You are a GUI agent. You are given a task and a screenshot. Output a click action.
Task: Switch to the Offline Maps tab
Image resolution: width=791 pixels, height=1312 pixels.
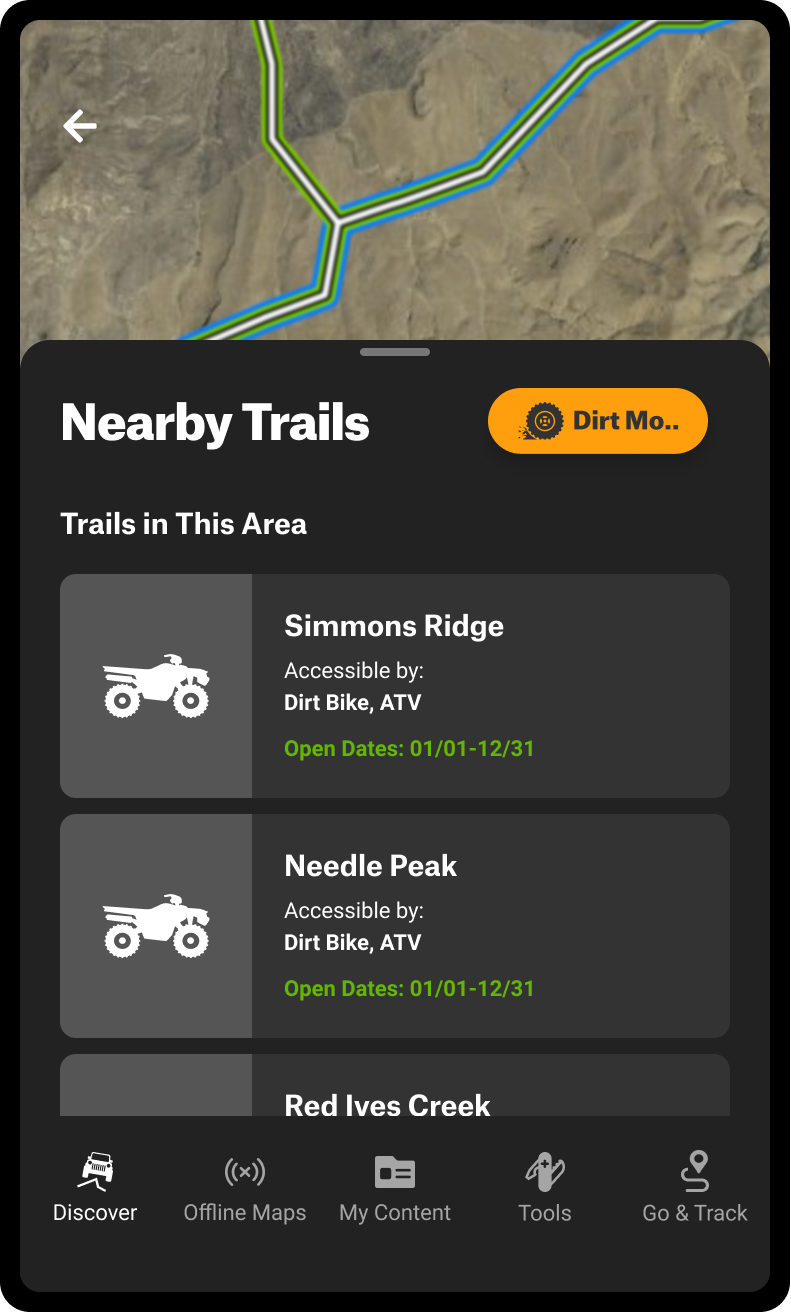[x=245, y=1188]
